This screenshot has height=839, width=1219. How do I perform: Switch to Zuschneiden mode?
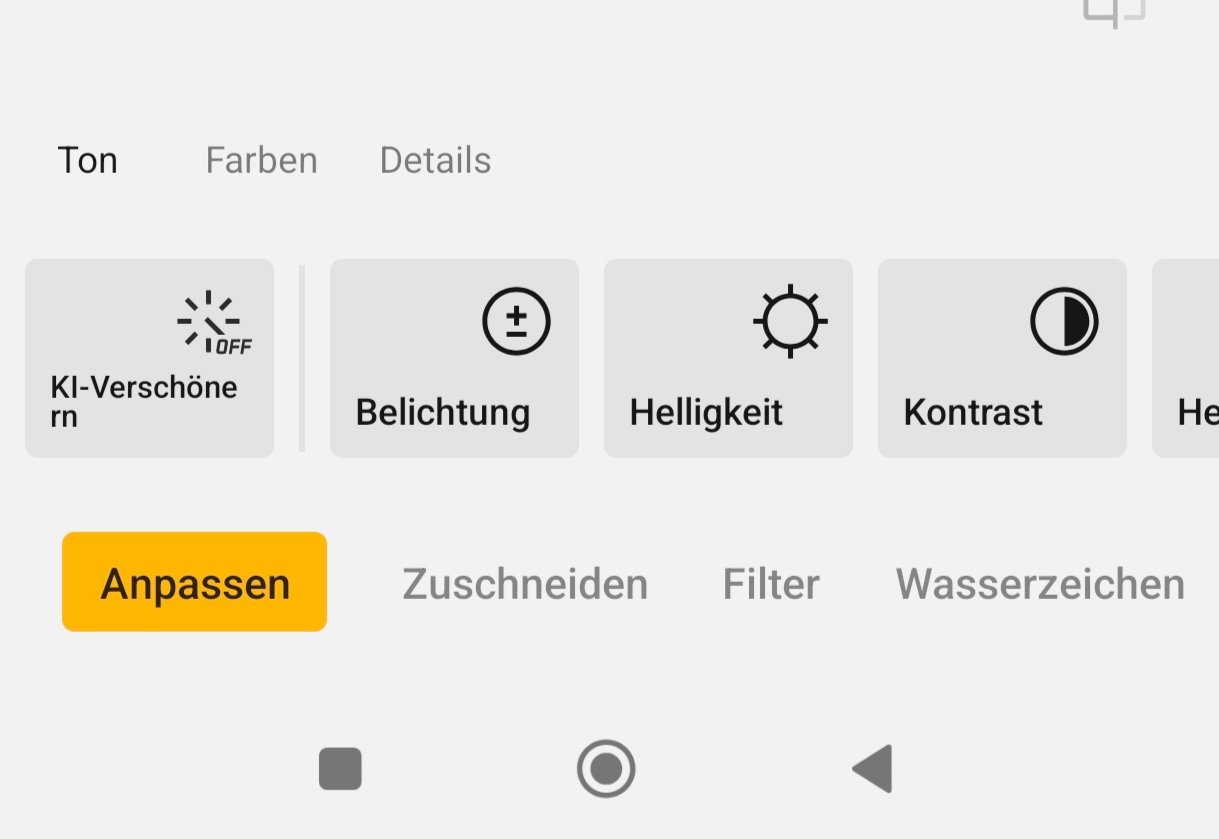click(525, 584)
